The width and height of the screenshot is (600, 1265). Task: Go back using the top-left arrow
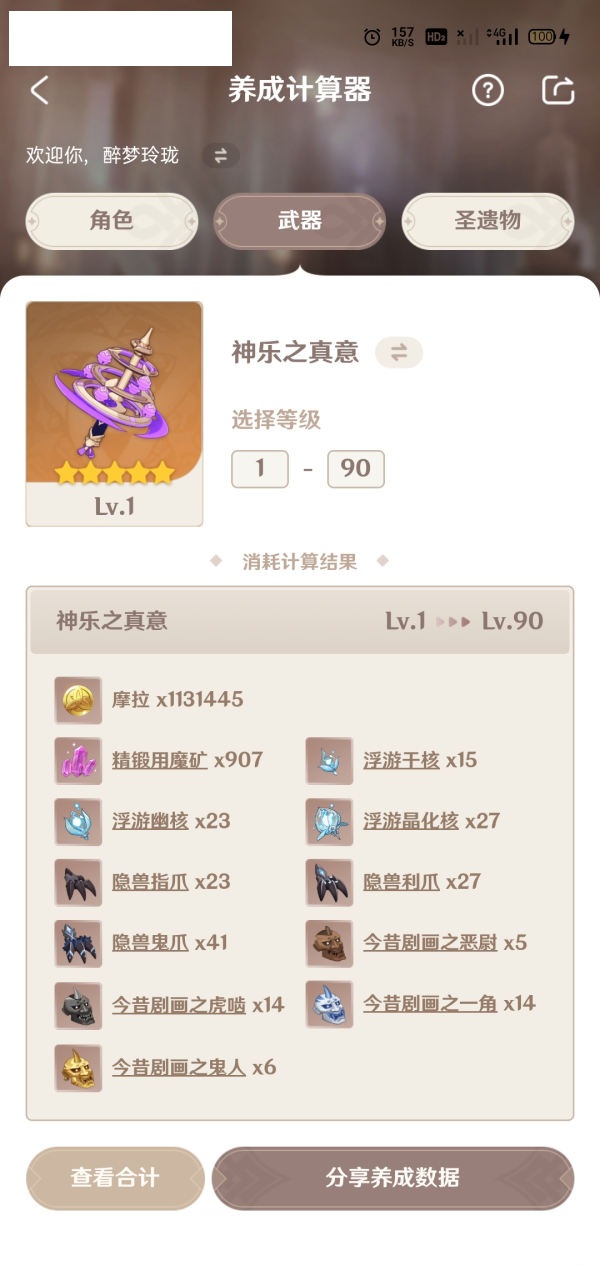(39, 90)
